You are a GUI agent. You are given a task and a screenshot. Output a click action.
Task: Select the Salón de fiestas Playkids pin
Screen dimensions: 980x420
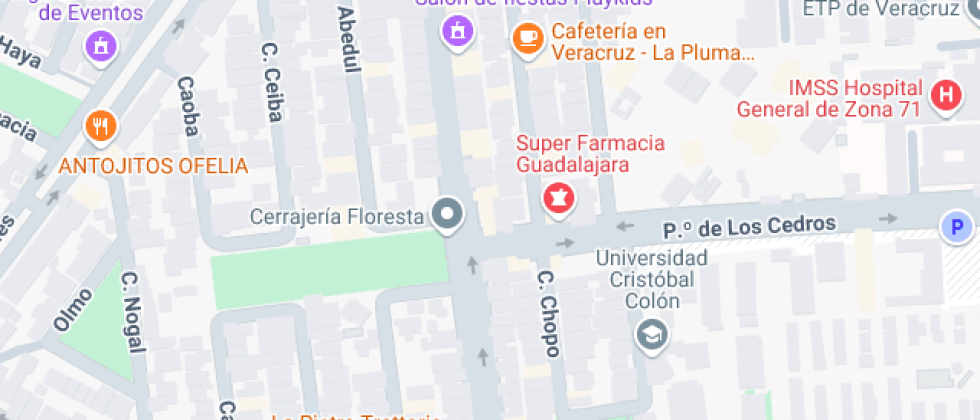[x=458, y=30]
